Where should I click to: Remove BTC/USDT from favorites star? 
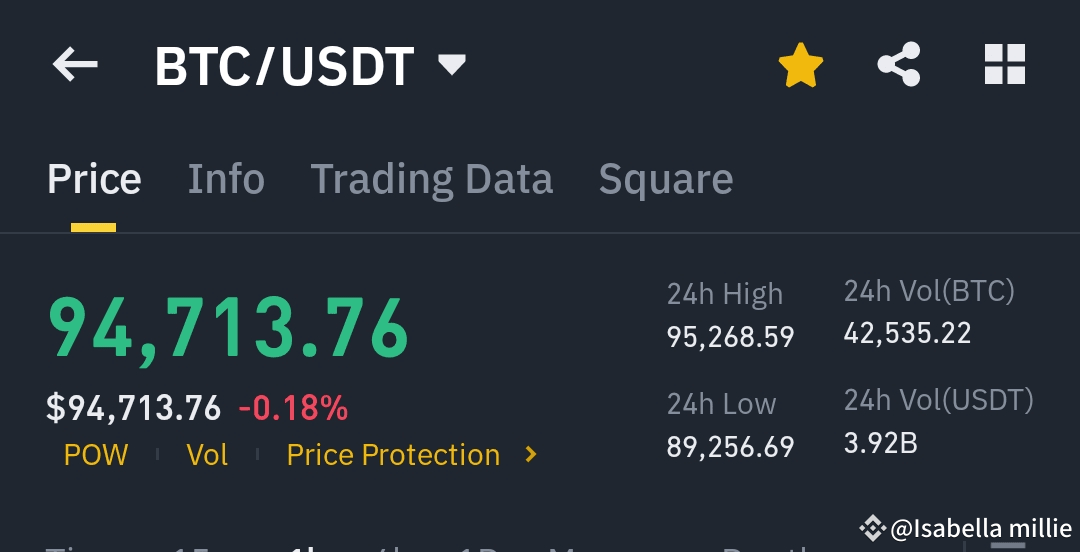pyautogui.click(x=800, y=66)
